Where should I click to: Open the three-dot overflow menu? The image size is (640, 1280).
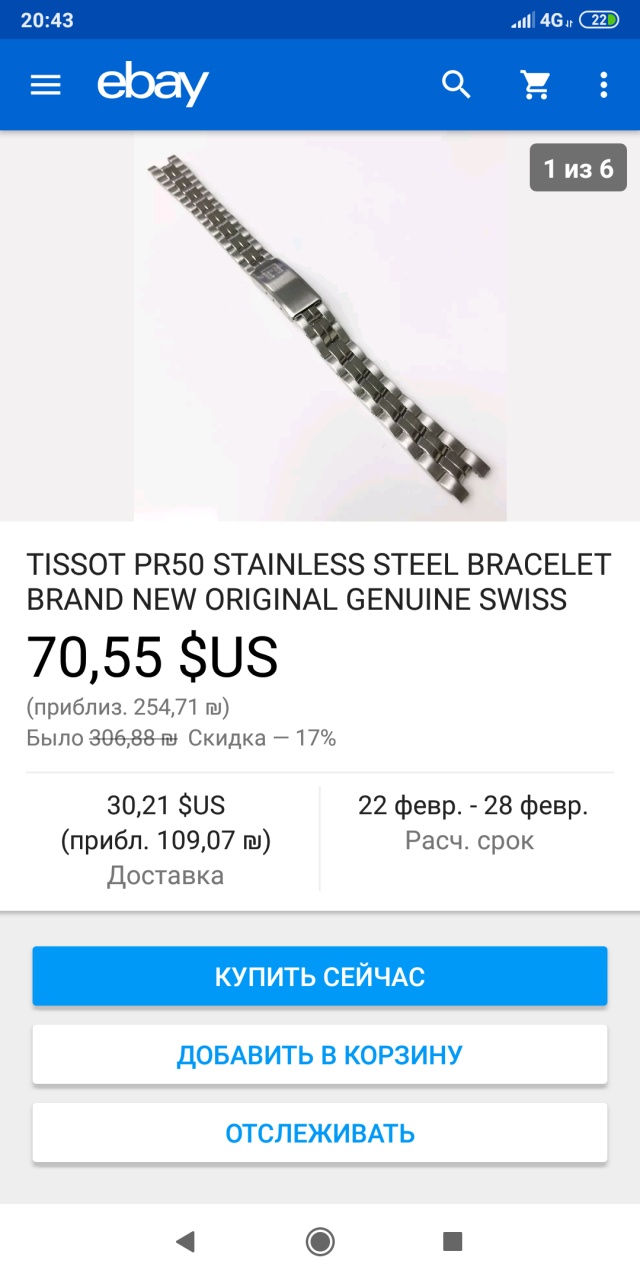coord(603,85)
